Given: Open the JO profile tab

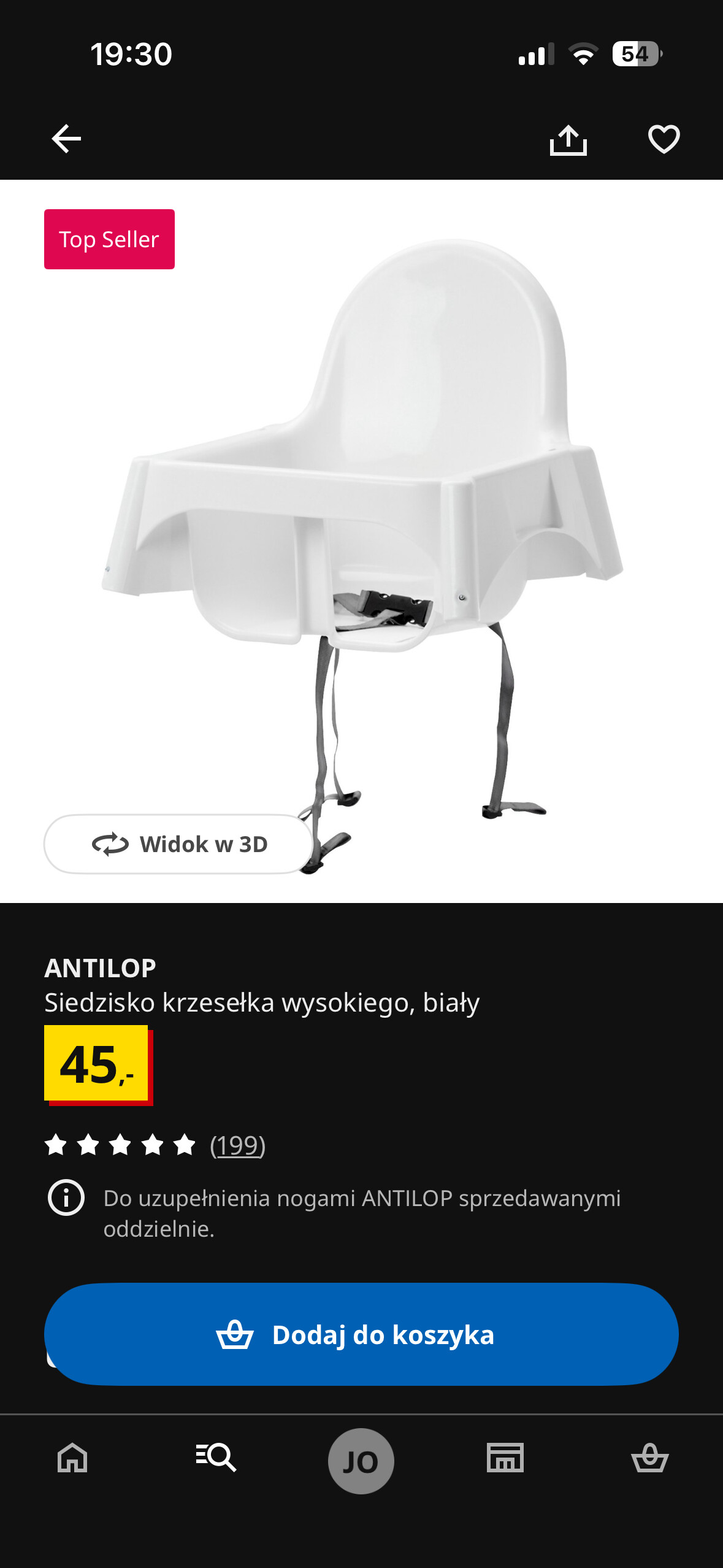Looking at the screenshot, I should 361,1461.
